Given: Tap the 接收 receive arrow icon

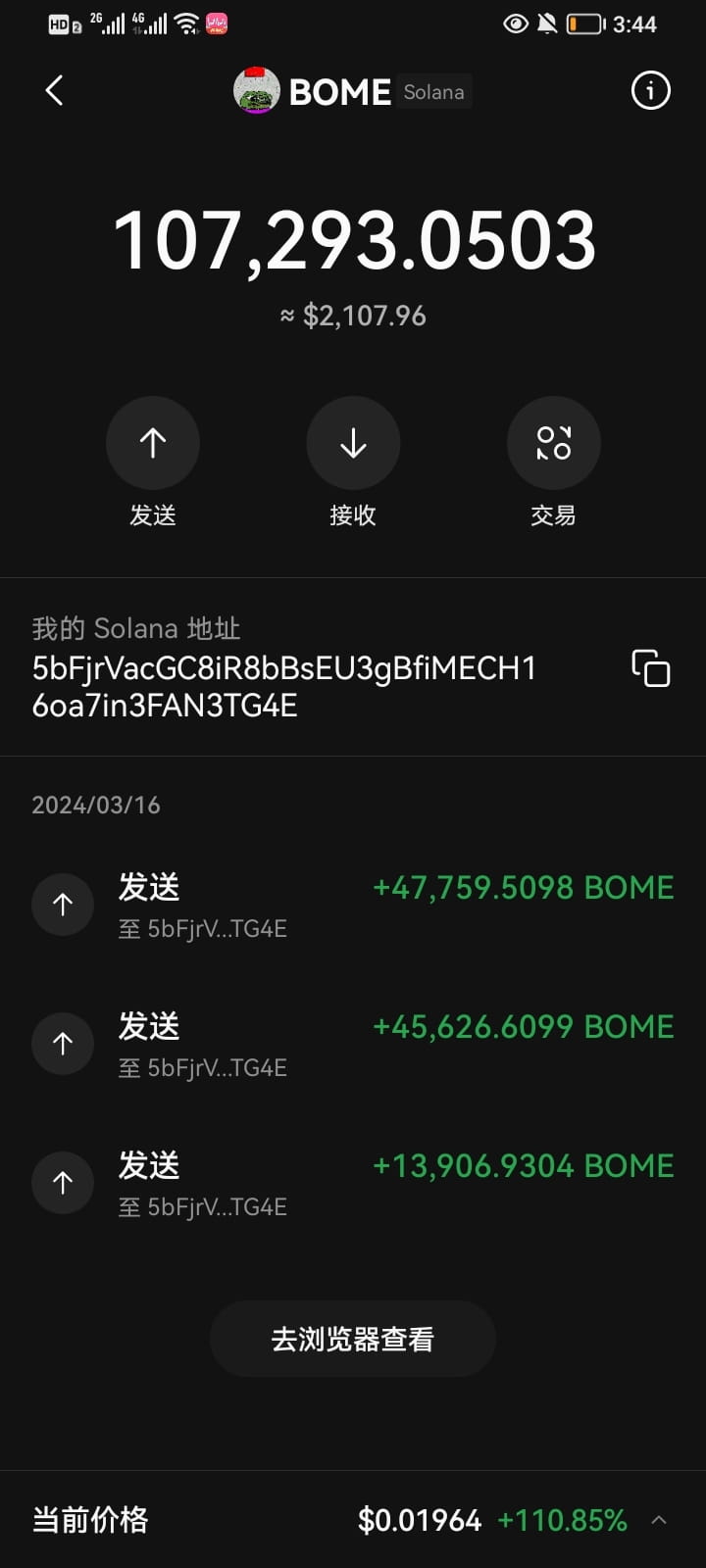Looking at the screenshot, I should tap(353, 443).
